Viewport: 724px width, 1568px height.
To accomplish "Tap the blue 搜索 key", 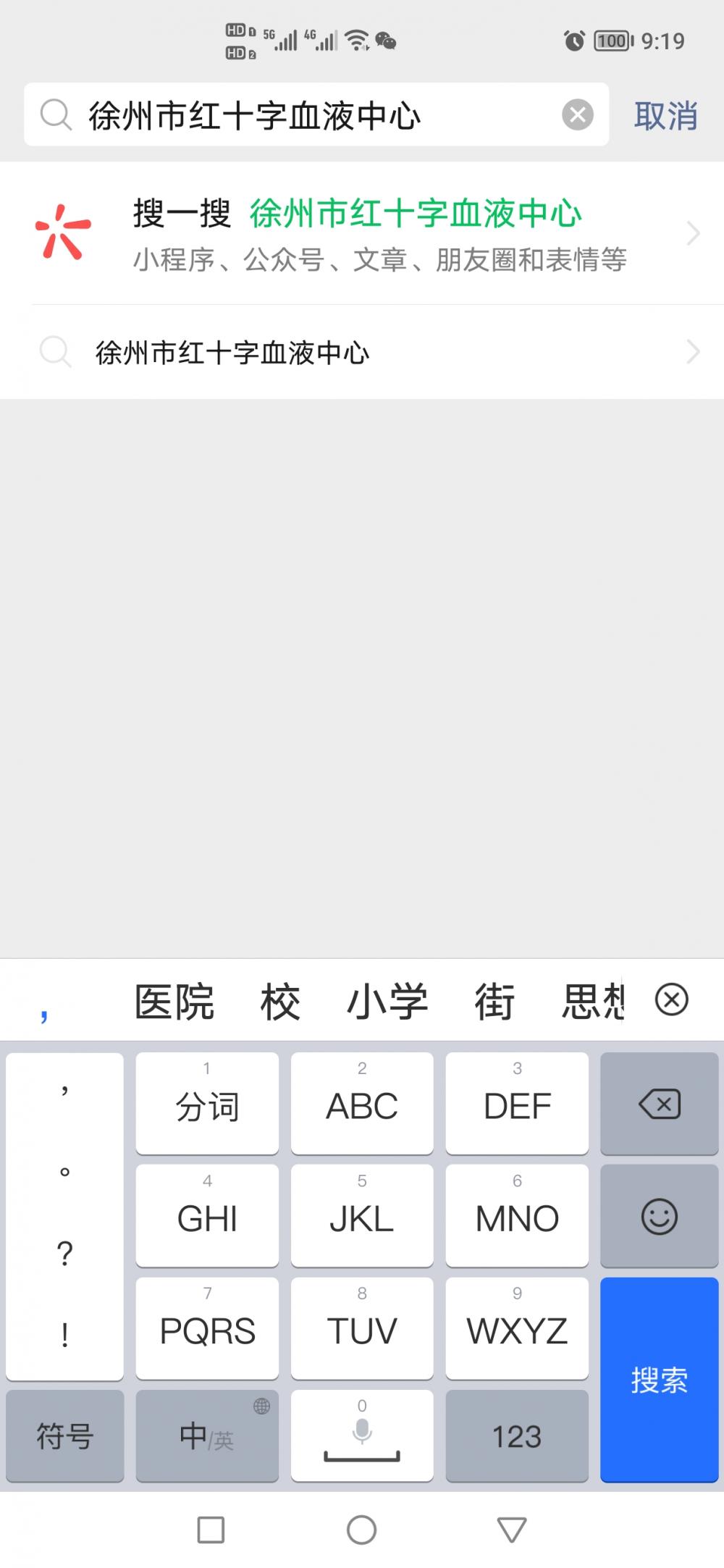I will [659, 1380].
